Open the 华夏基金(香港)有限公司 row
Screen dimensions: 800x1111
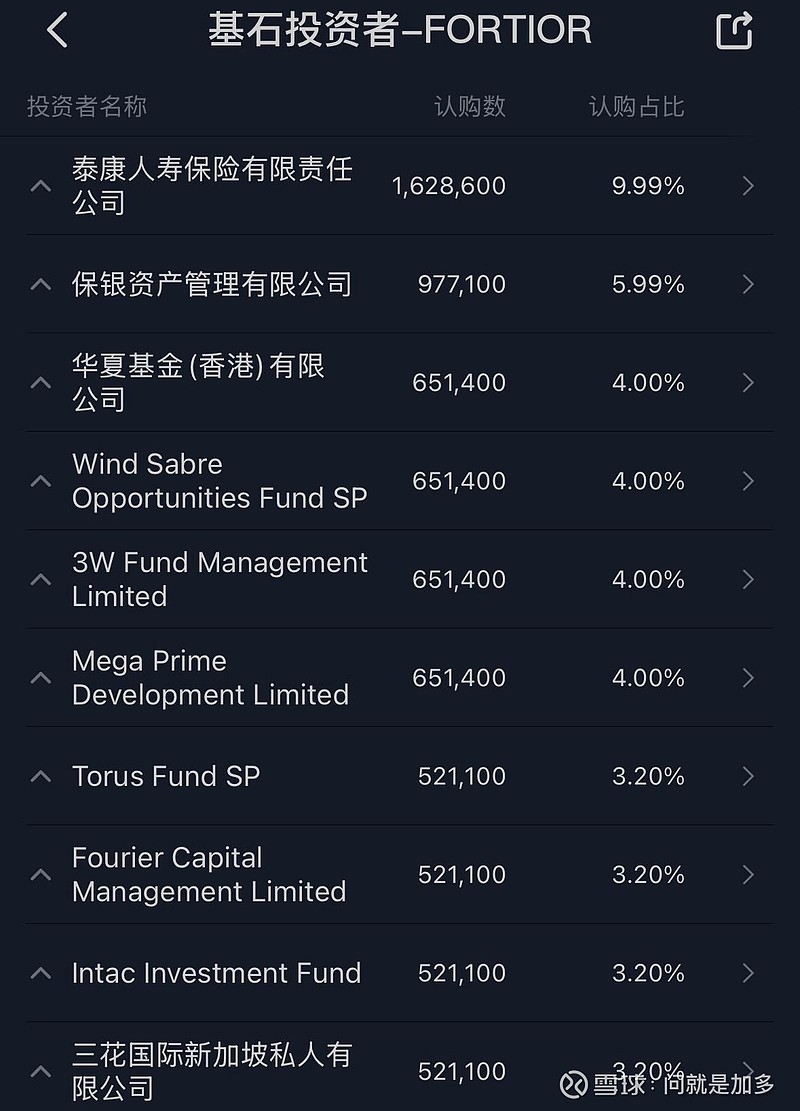(x=400, y=383)
